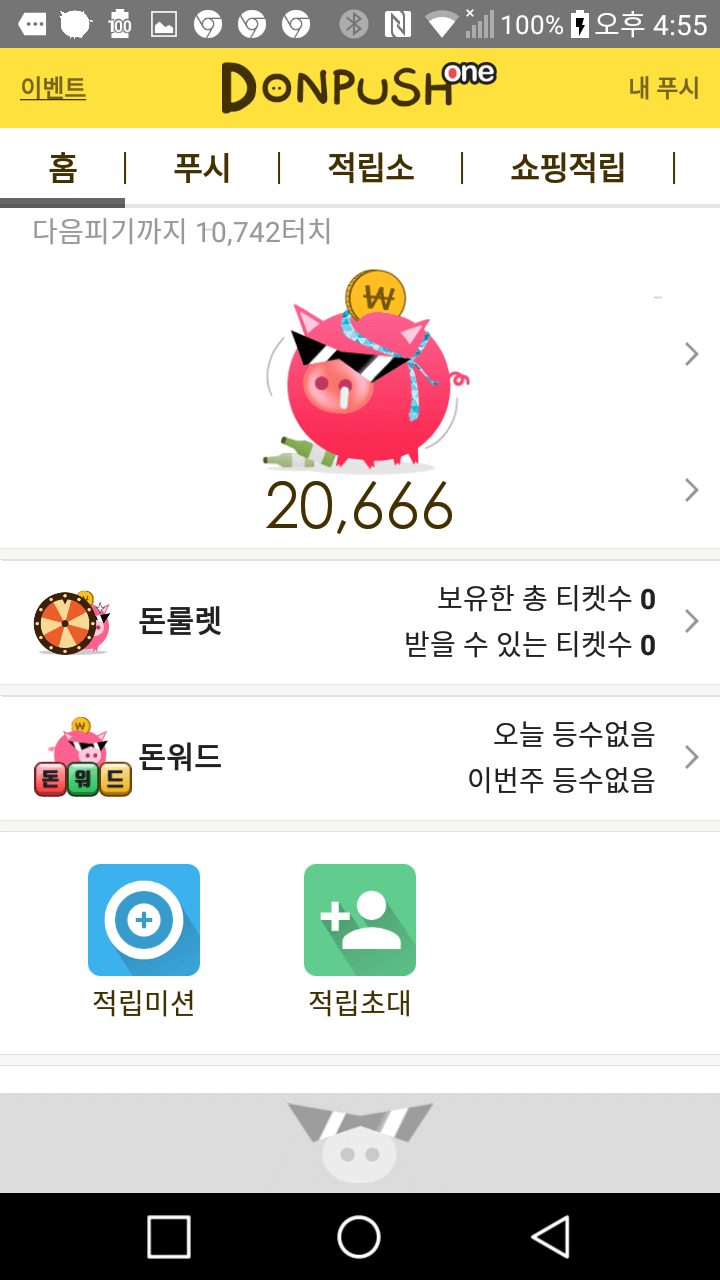This screenshot has height=1280, width=720.
Task: Tap the chevron next to 20,666 points
Action: click(x=691, y=490)
